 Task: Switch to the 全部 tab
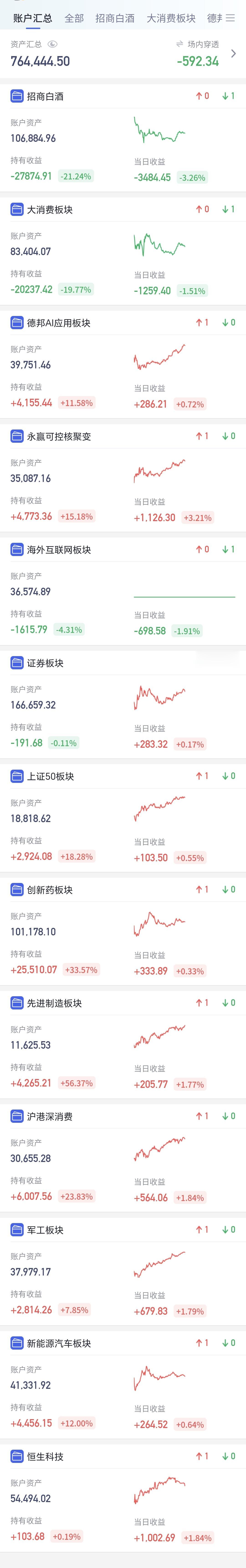pyautogui.click(x=74, y=18)
